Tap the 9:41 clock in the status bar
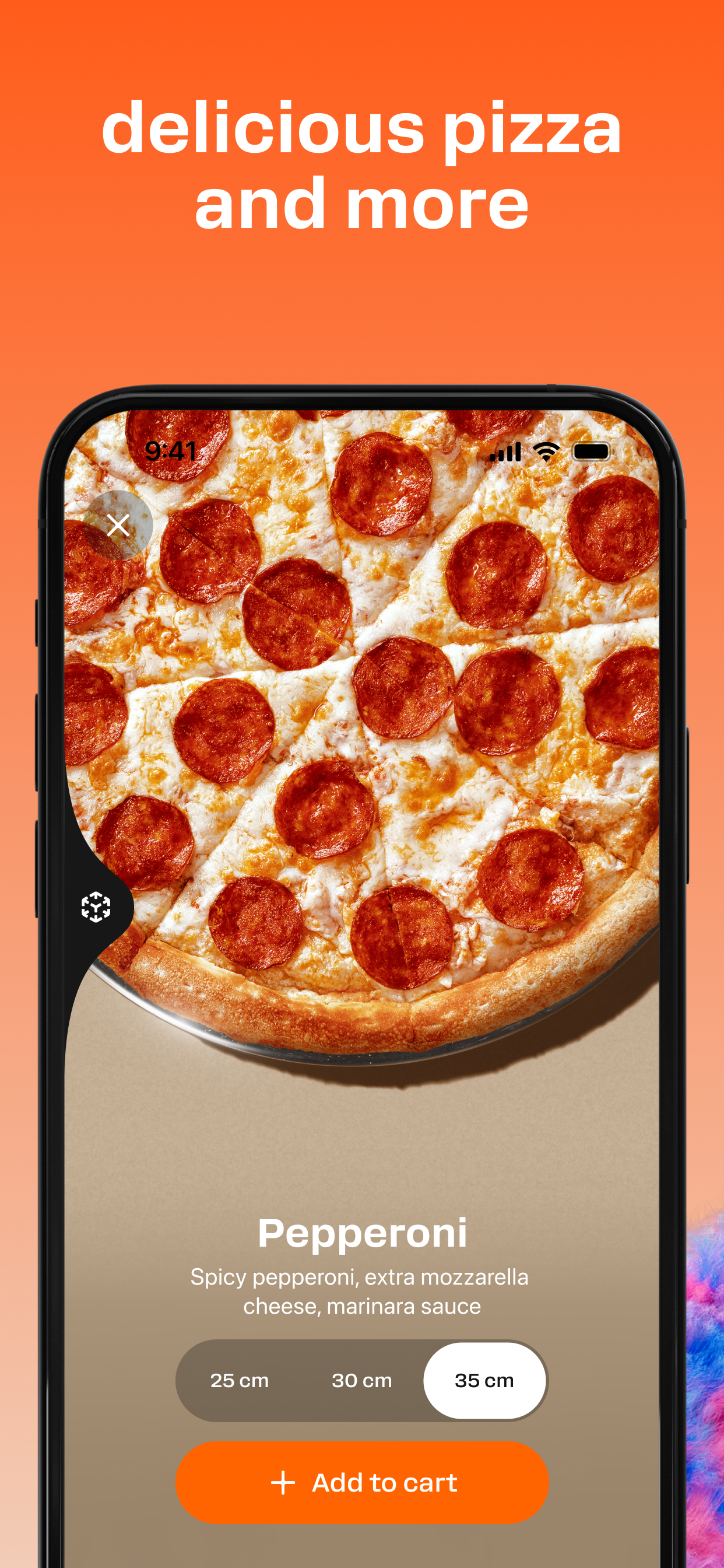The height and width of the screenshot is (1568, 724). pyautogui.click(x=170, y=450)
